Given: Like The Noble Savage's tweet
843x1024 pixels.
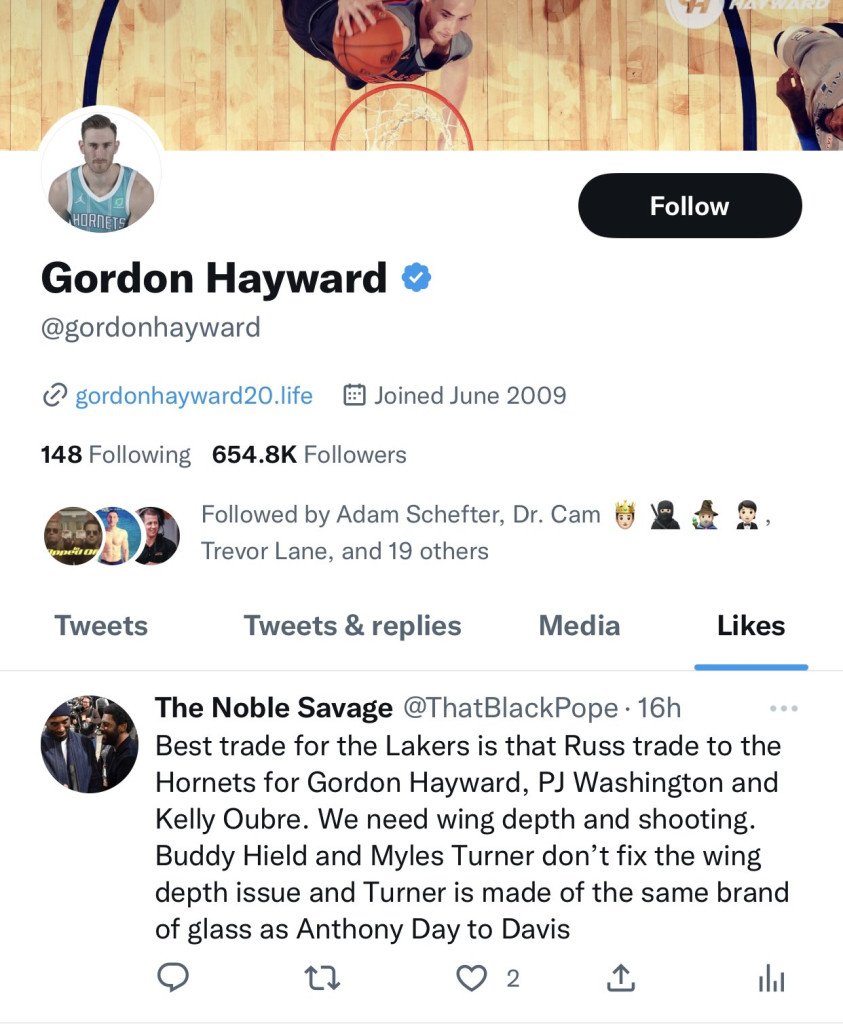Looking at the screenshot, I should [x=471, y=978].
